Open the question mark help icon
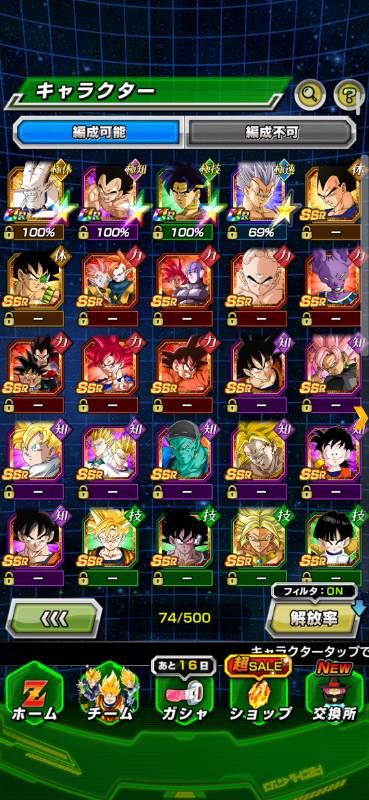Screen dimensions: 369x800 [349, 94]
